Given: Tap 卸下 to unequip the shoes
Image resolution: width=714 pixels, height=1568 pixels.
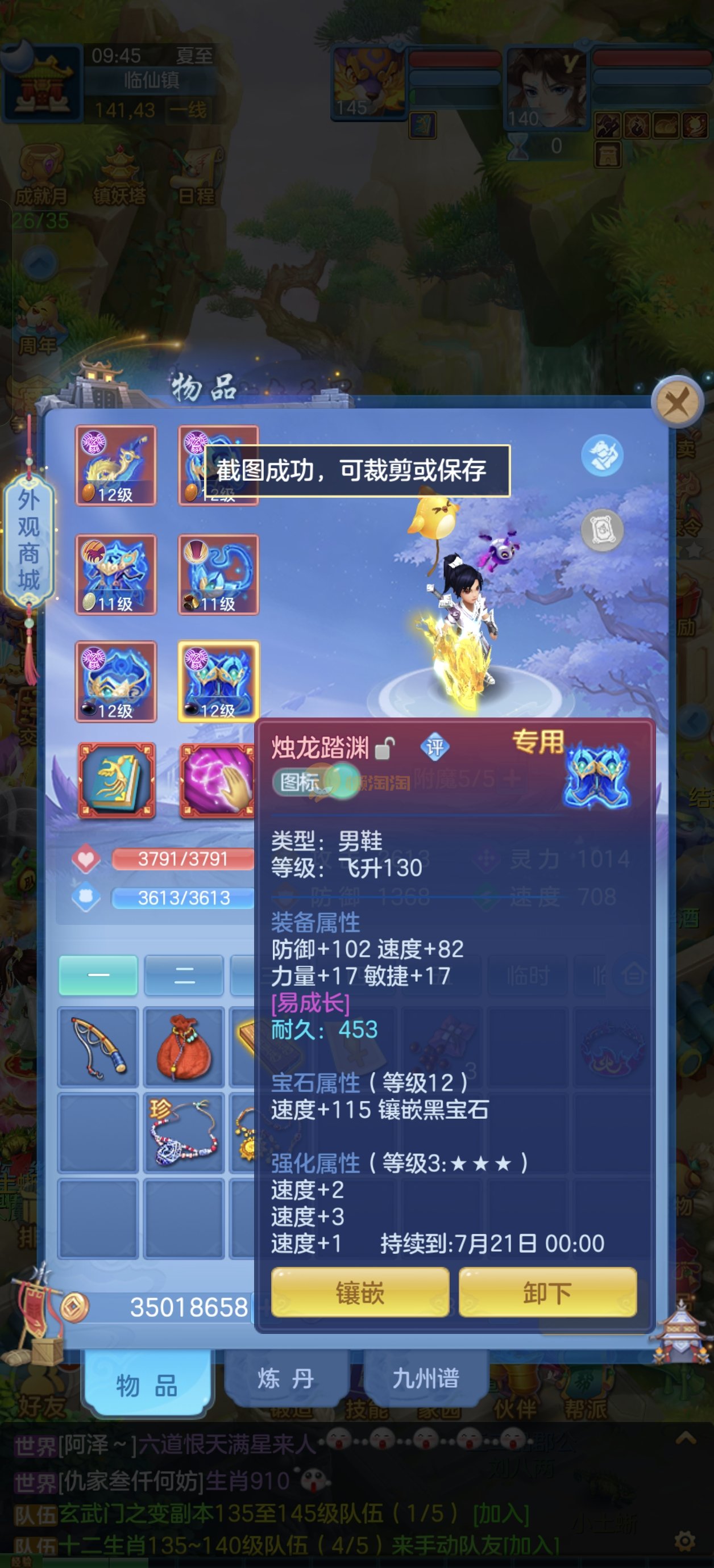Looking at the screenshot, I should point(546,1292).
